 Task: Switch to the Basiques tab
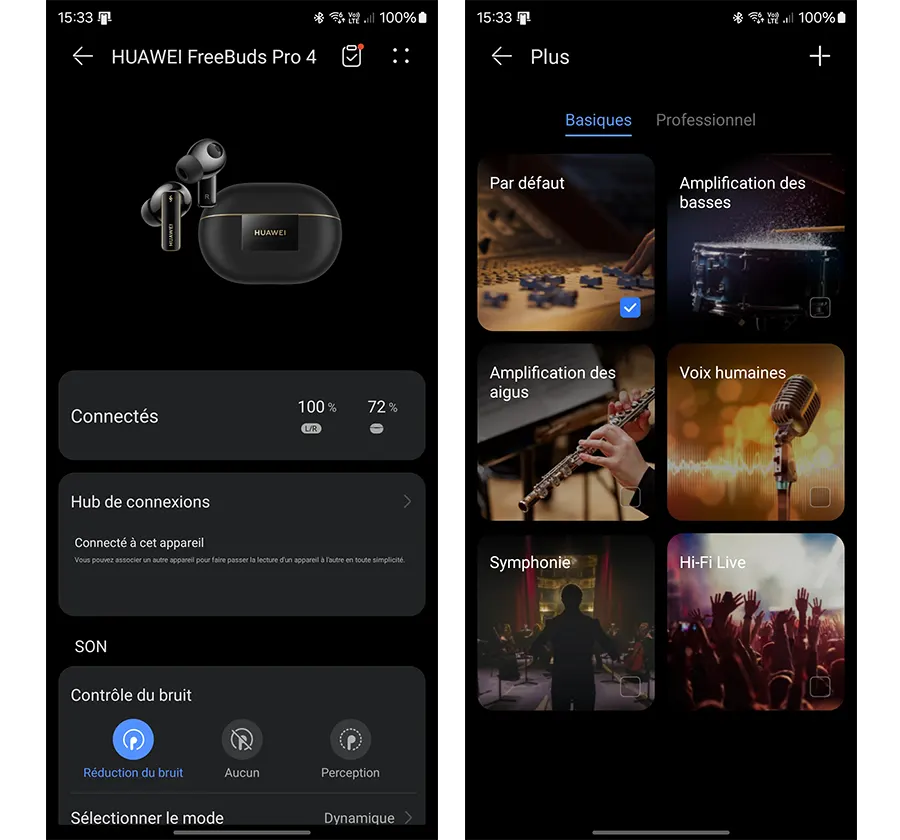(598, 120)
